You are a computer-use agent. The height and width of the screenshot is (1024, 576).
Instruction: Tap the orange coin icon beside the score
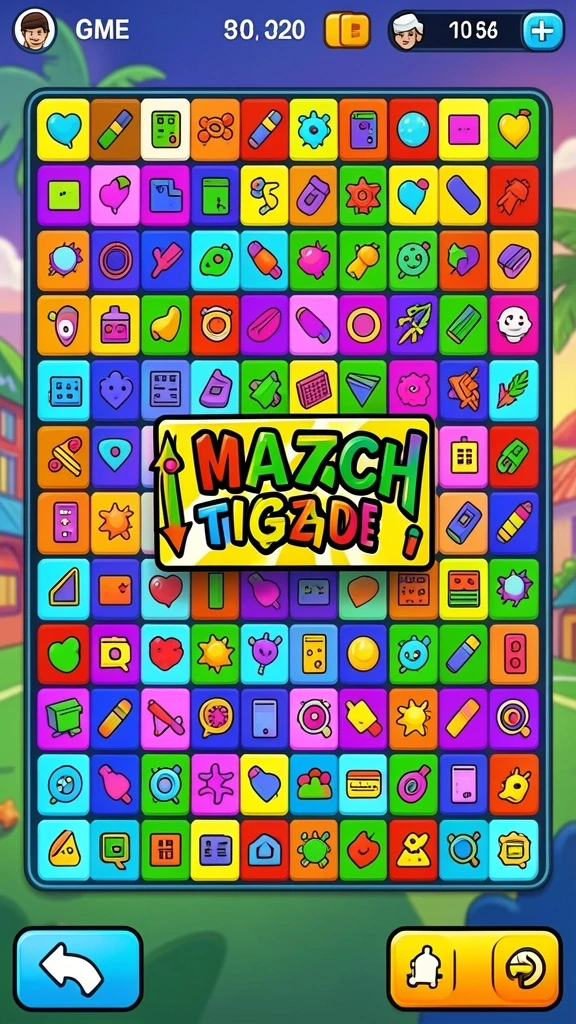[347, 31]
